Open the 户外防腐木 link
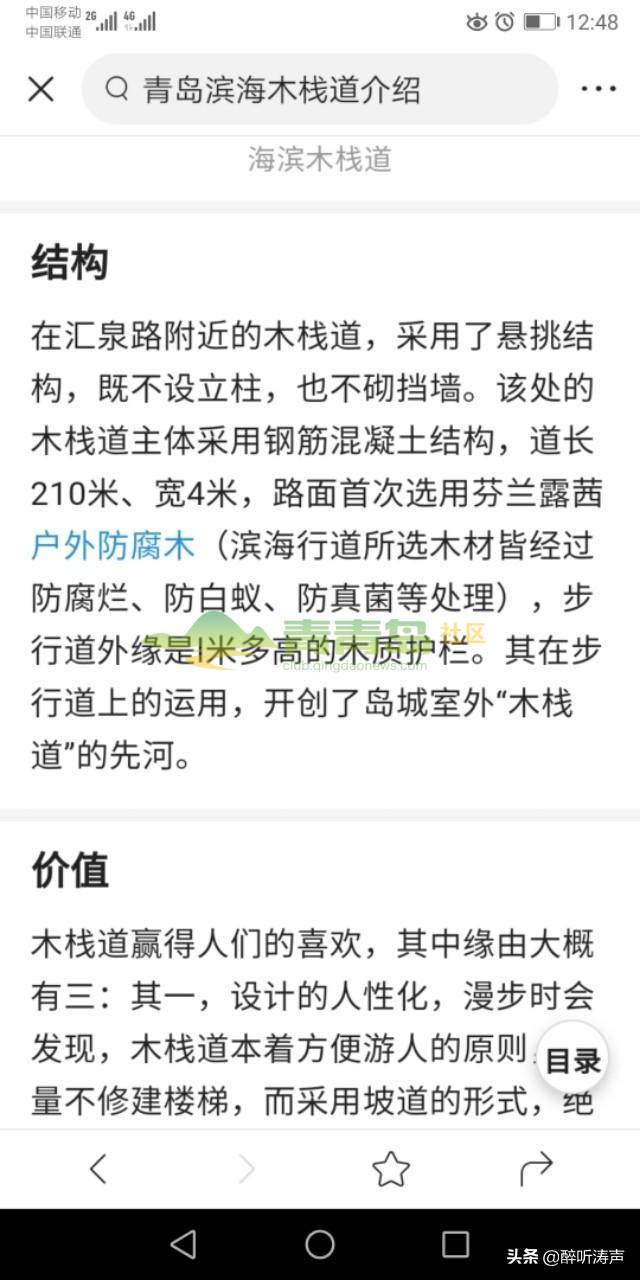640x1280 pixels. pos(112,546)
